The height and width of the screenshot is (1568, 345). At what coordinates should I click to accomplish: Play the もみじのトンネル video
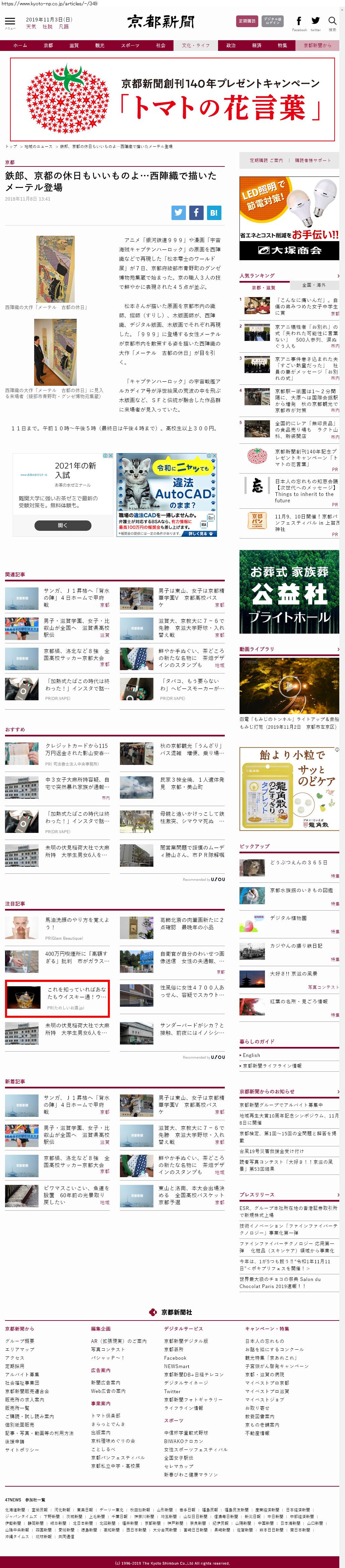pos(289,686)
